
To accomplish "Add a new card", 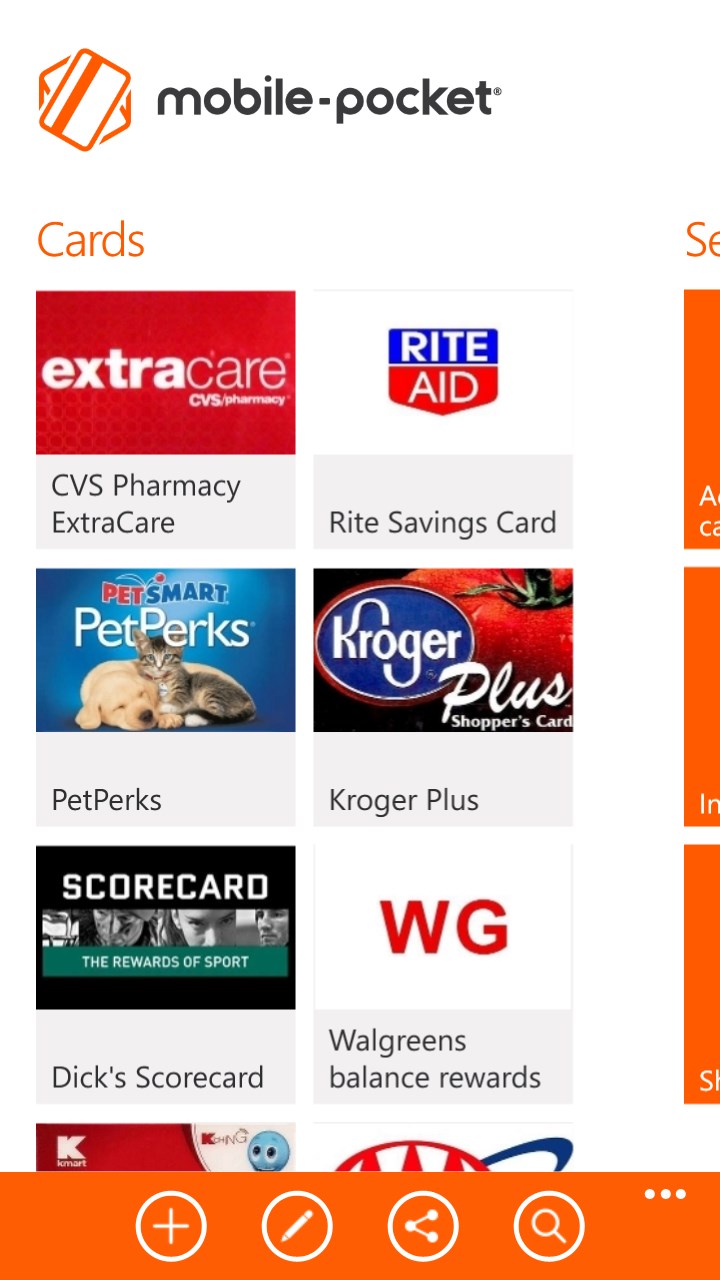I will (x=171, y=1225).
